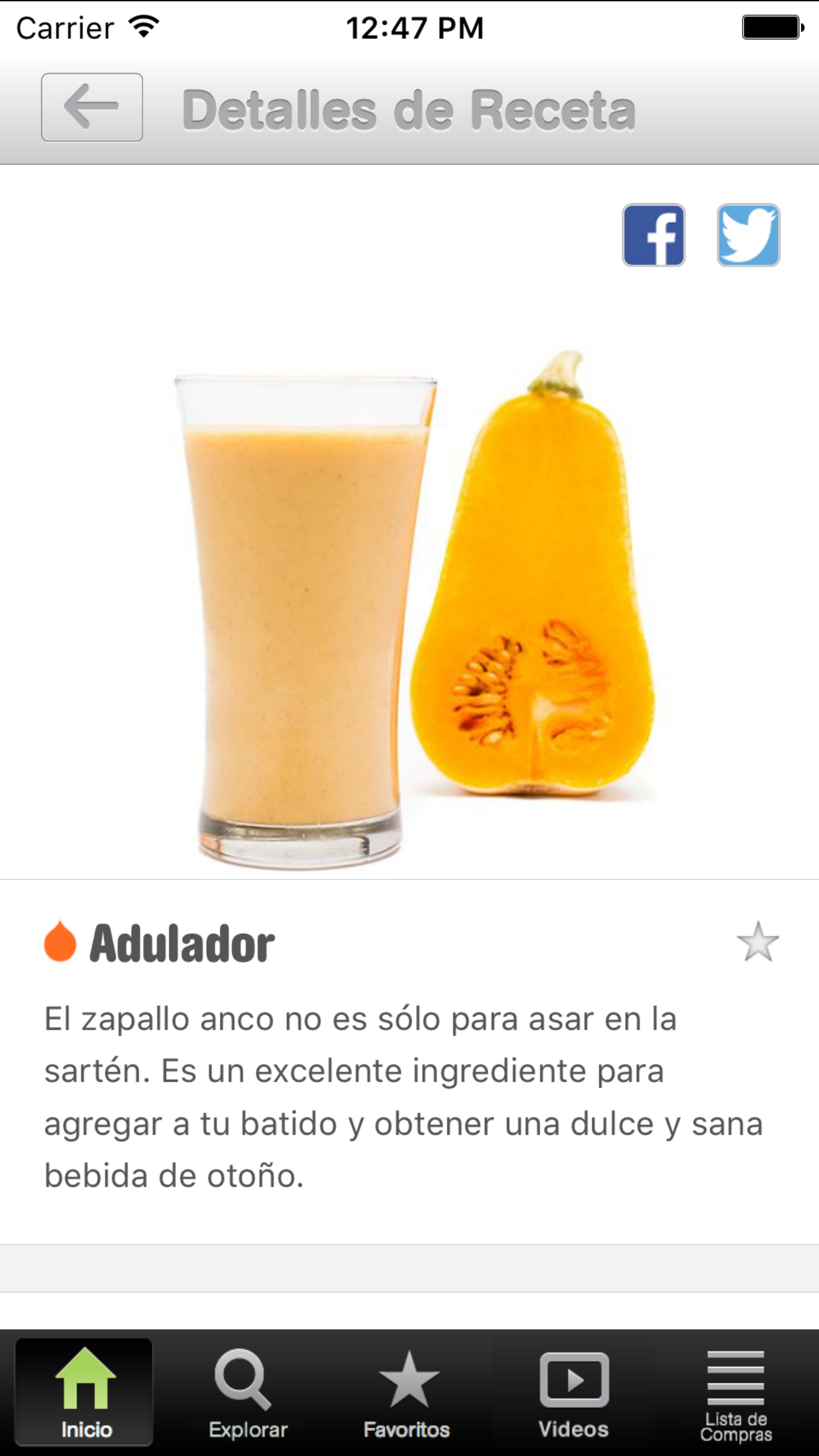This screenshot has height=1456, width=819.
Task: Switch to the Inicio tab
Action: (85, 1392)
